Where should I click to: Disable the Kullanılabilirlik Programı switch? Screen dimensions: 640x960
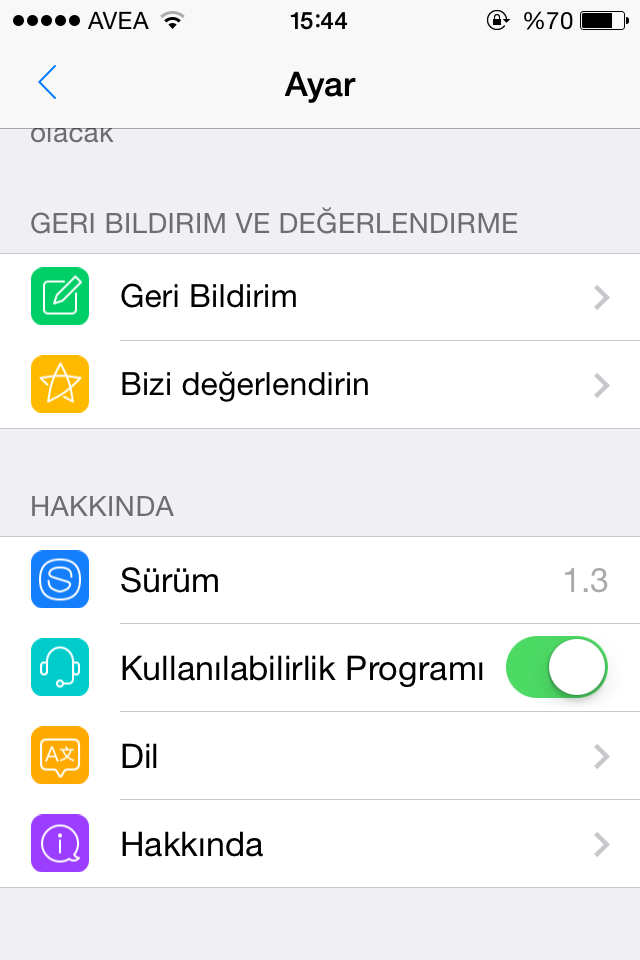pos(557,667)
